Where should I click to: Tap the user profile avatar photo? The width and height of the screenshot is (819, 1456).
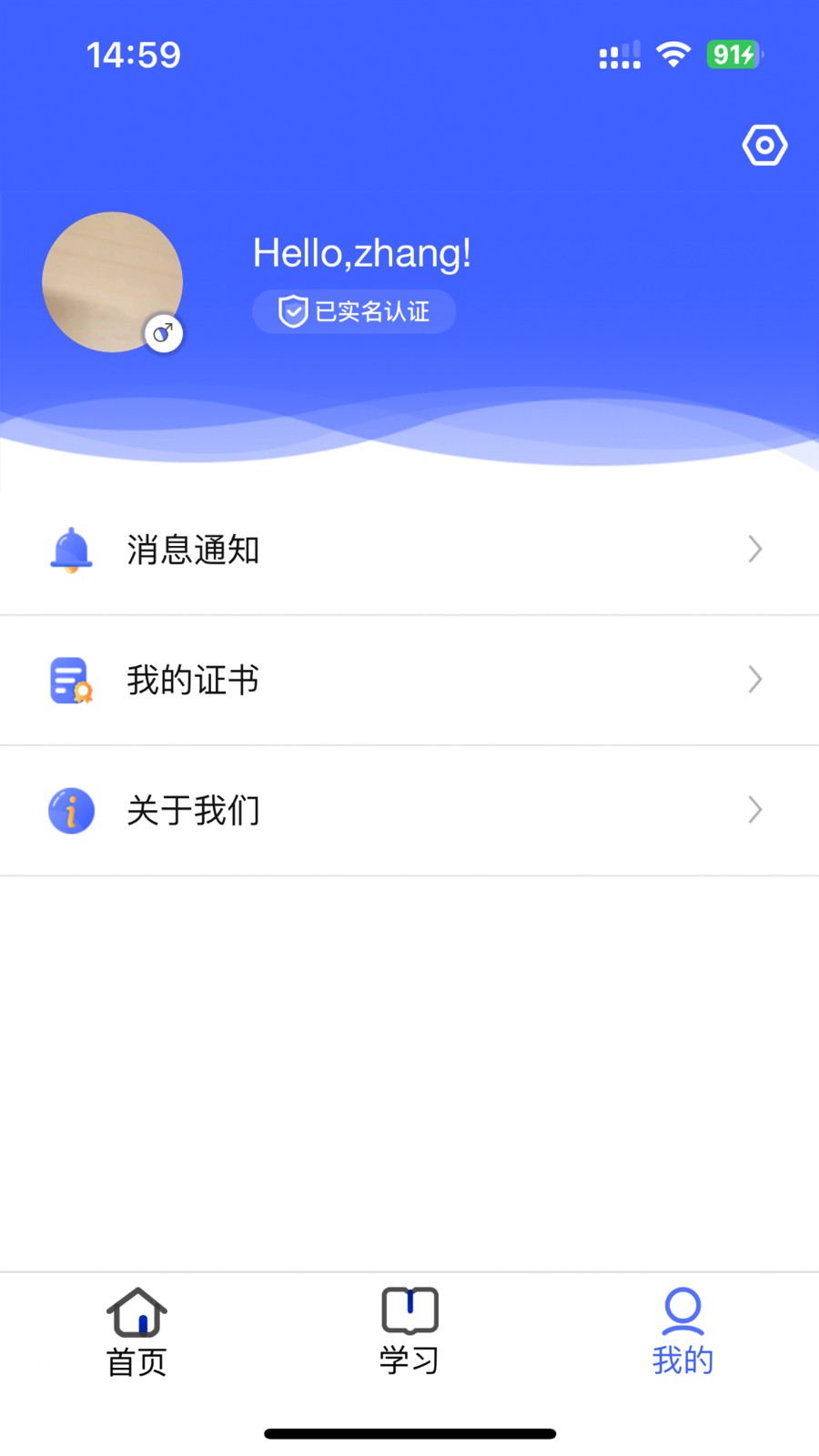(113, 282)
